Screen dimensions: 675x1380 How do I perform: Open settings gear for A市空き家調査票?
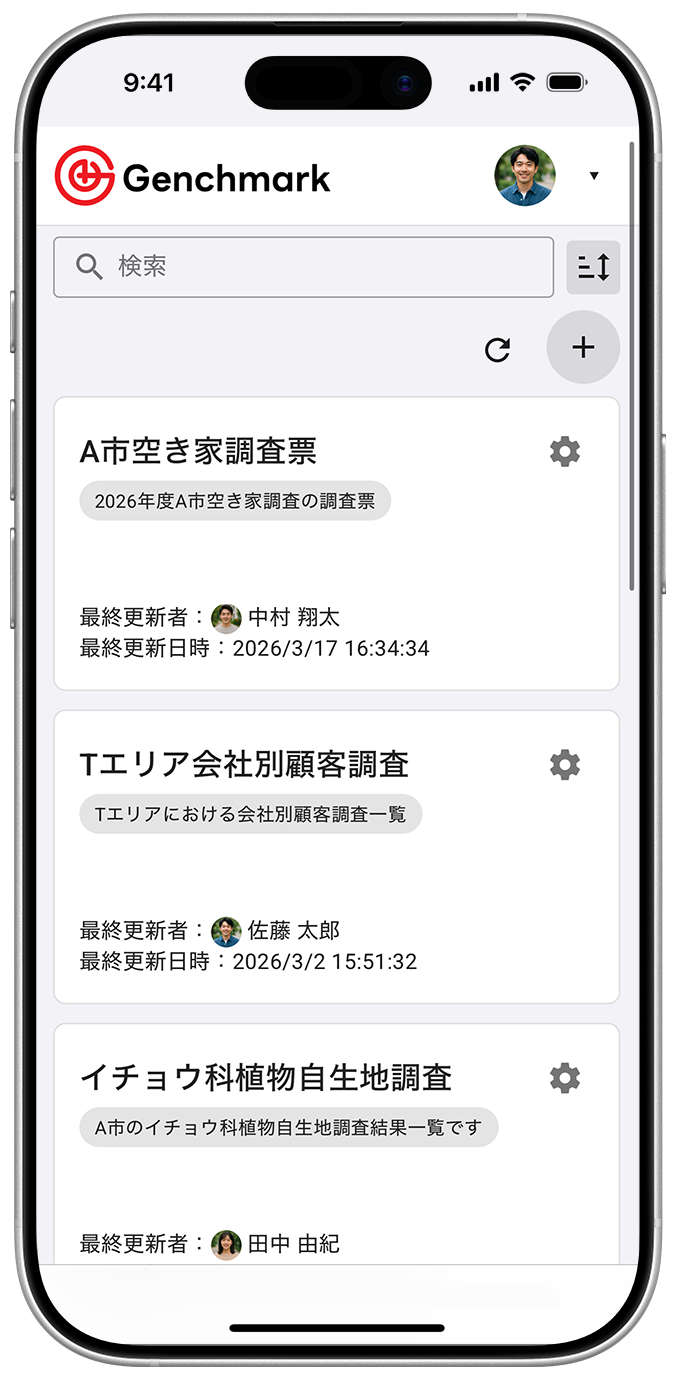565,452
